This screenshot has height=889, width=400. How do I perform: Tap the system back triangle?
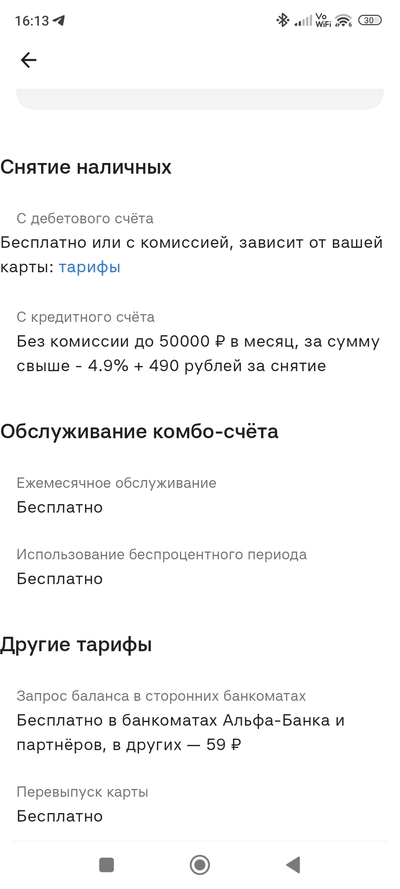(292, 865)
